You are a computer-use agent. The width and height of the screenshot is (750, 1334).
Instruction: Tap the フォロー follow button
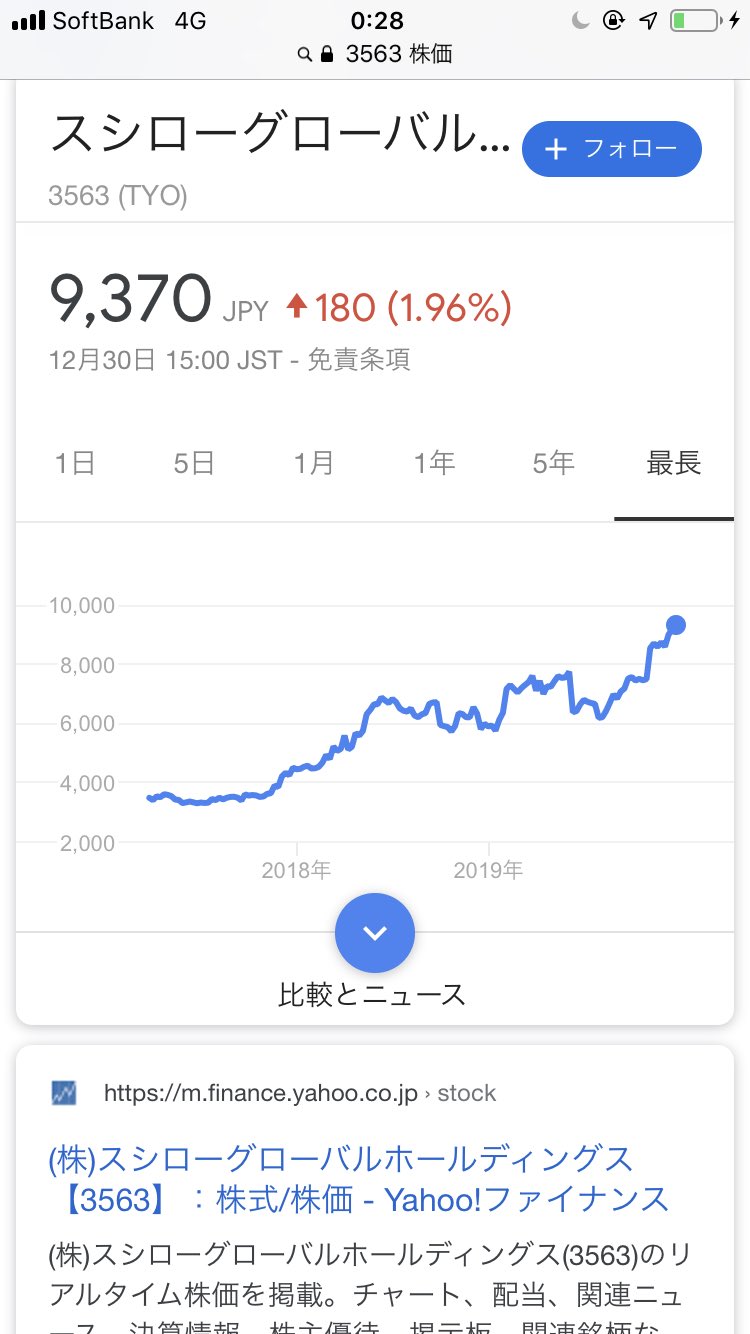611,149
